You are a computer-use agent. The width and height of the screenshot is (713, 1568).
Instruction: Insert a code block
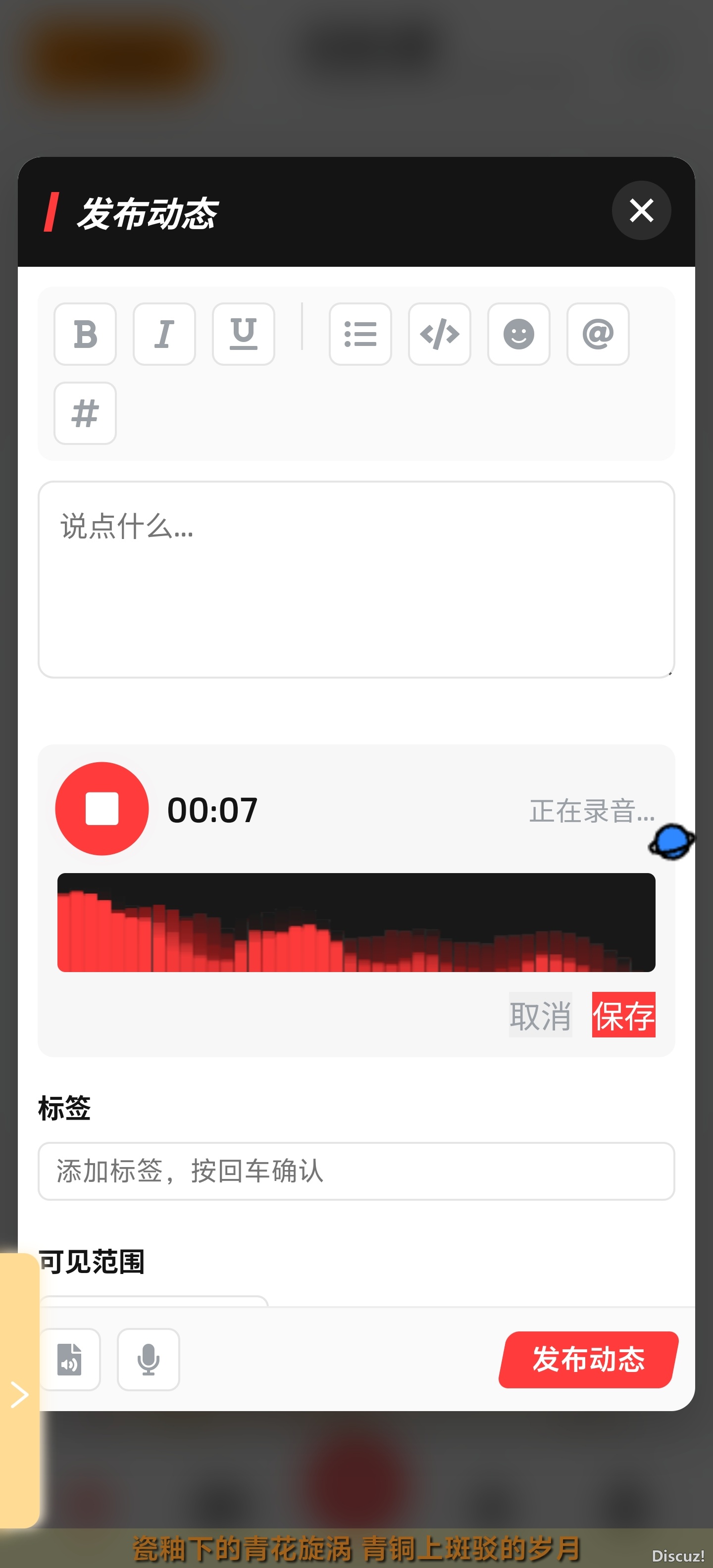440,334
